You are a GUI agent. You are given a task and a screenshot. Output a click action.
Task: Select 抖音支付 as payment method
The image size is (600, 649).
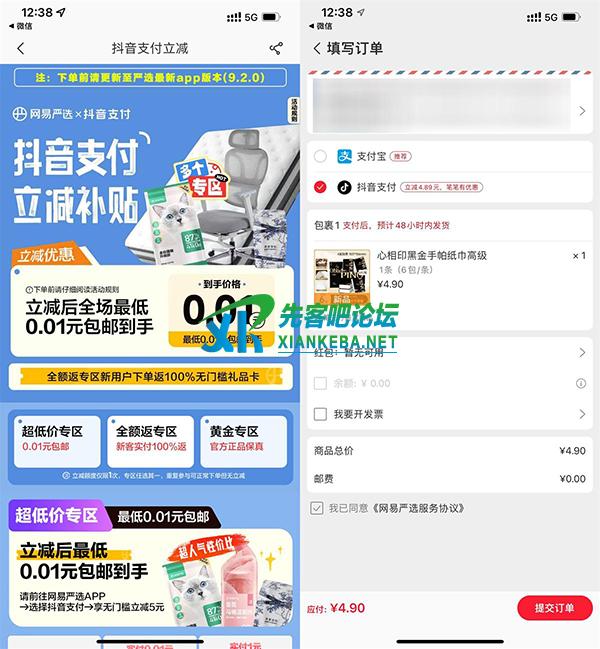(x=320, y=186)
